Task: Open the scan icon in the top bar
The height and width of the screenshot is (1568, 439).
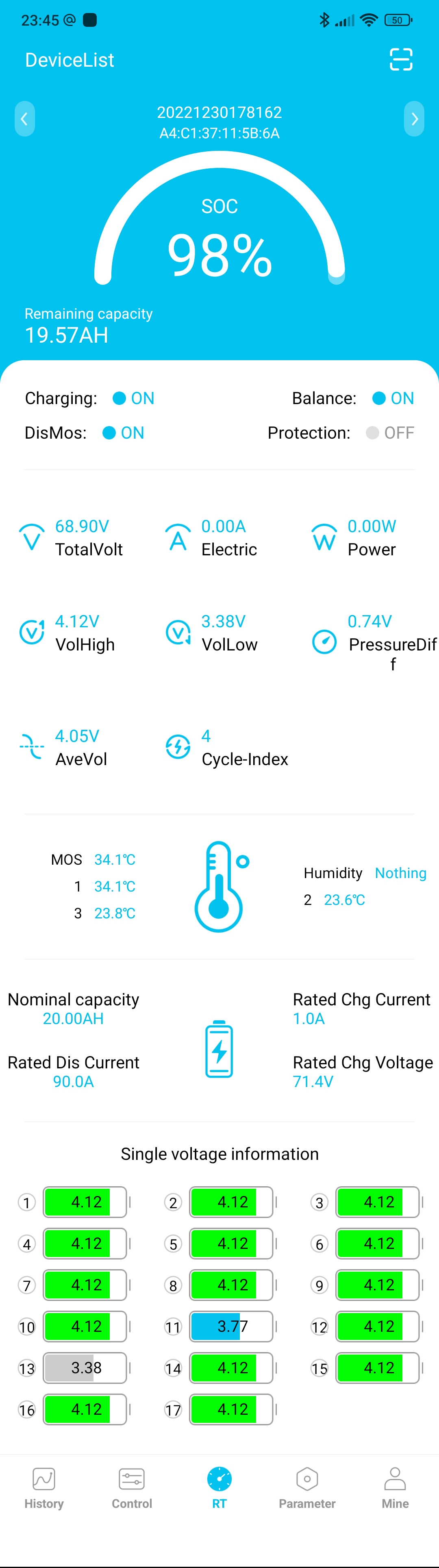Action: click(x=401, y=60)
